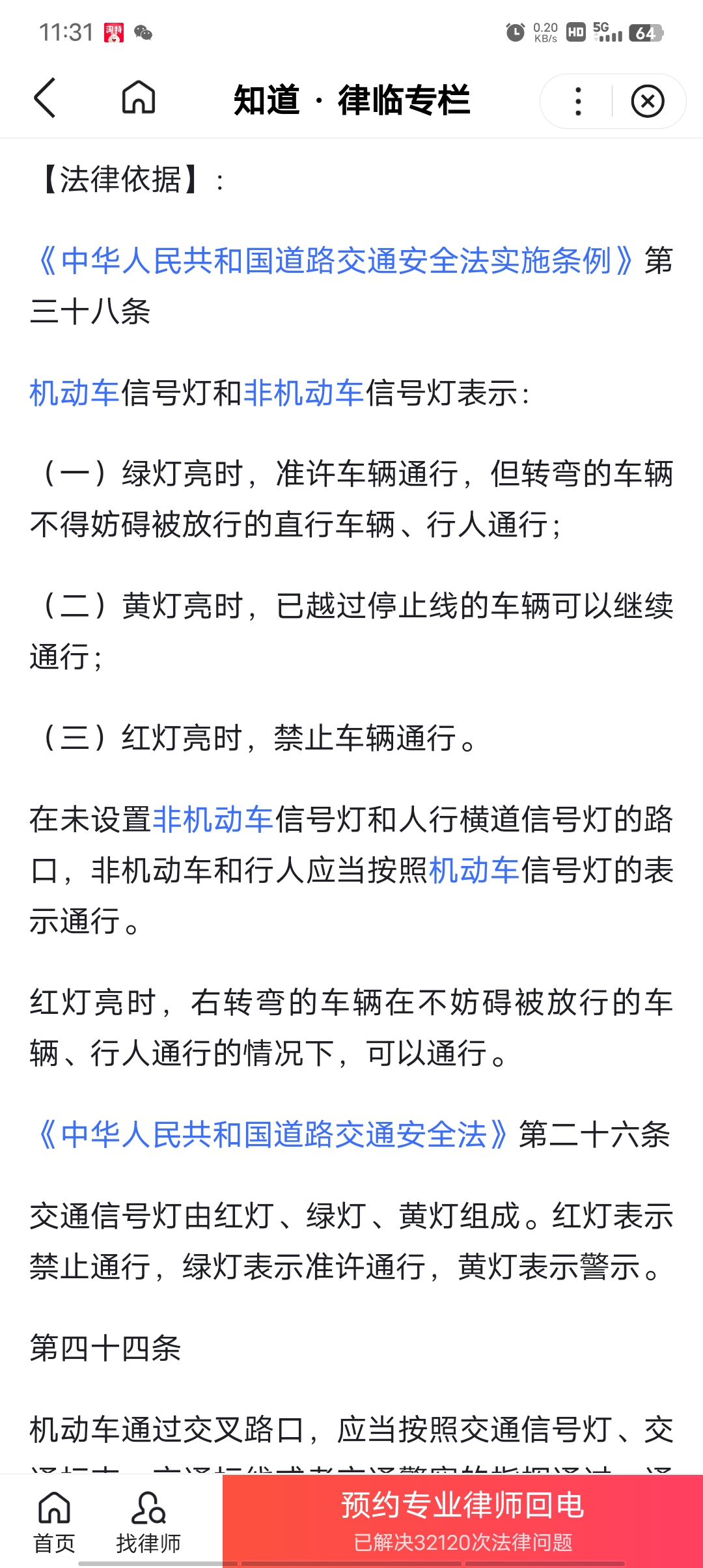
Task: Open the 非机动车 link after 在未设置
Action: click(213, 819)
